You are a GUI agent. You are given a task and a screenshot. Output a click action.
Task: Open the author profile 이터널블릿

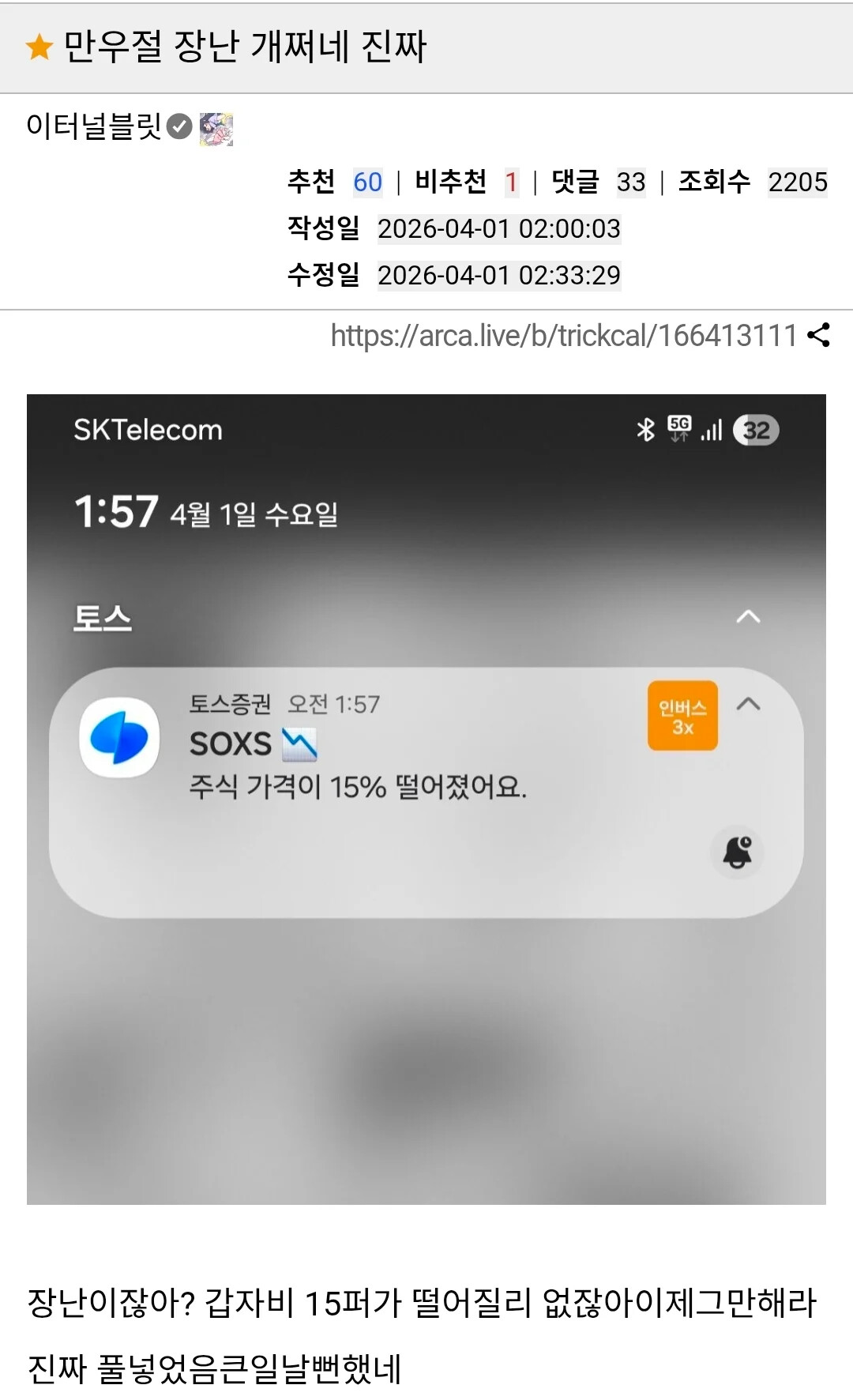pos(94,126)
